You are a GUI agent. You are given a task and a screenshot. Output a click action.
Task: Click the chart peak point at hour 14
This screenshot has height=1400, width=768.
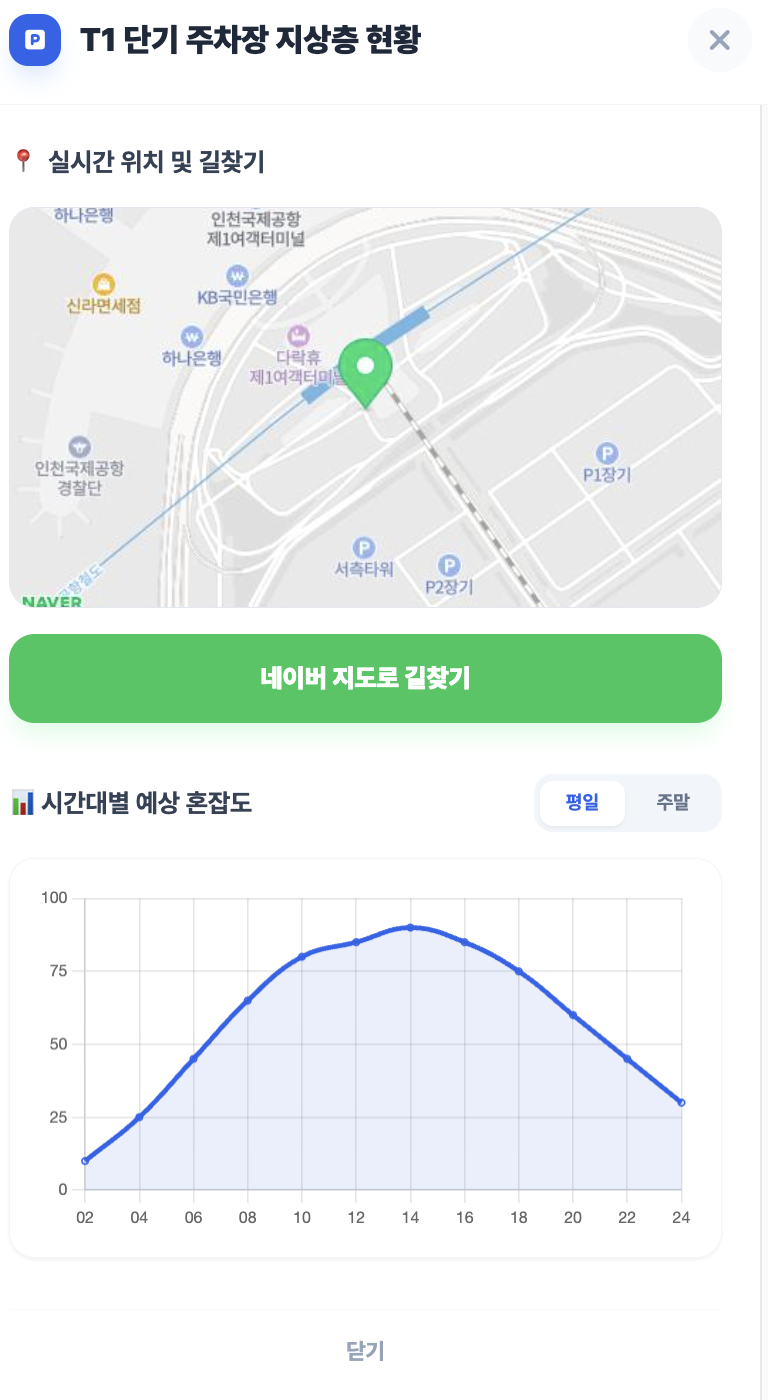pos(411,927)
